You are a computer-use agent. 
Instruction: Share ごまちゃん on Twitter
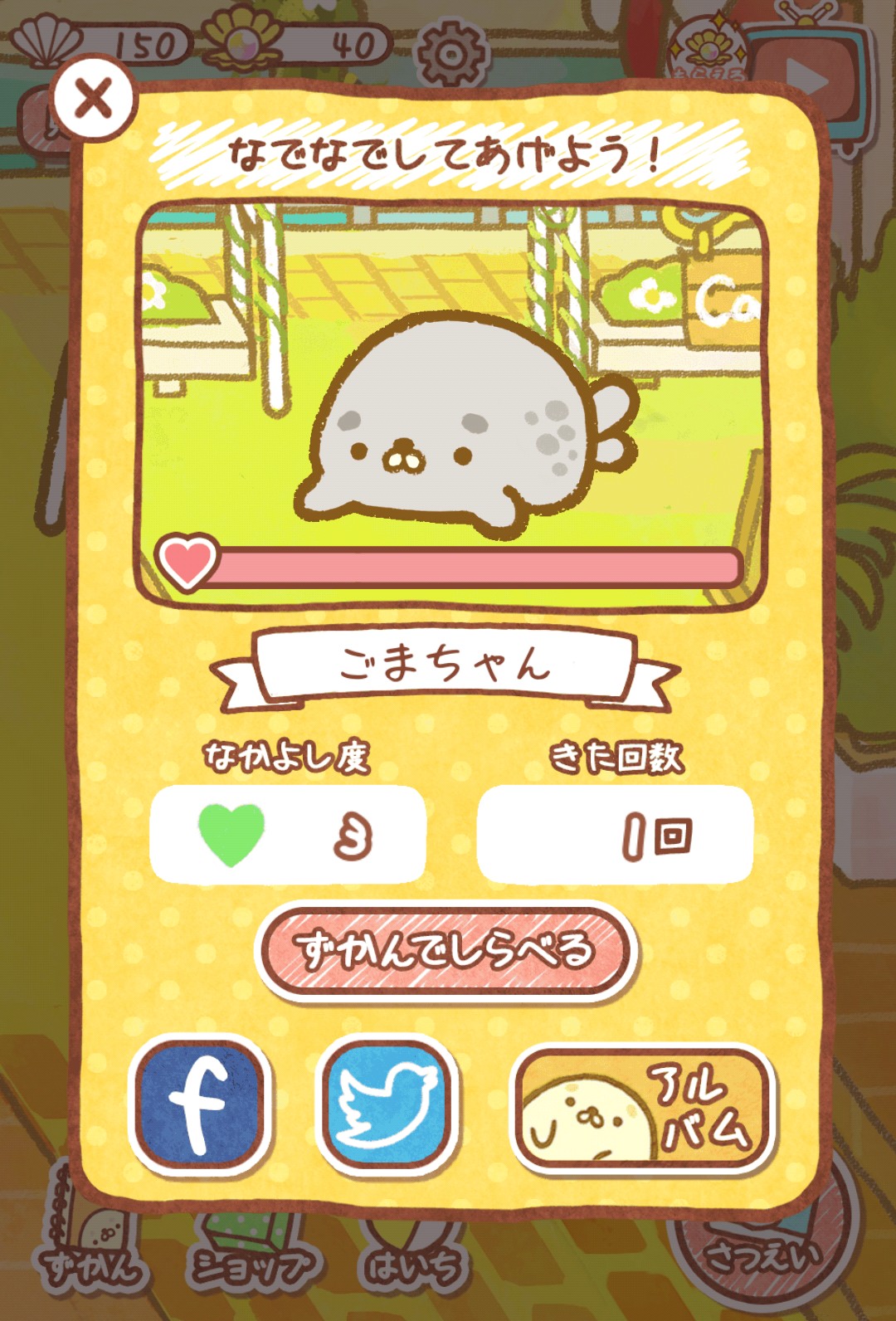click(387, 1103)
